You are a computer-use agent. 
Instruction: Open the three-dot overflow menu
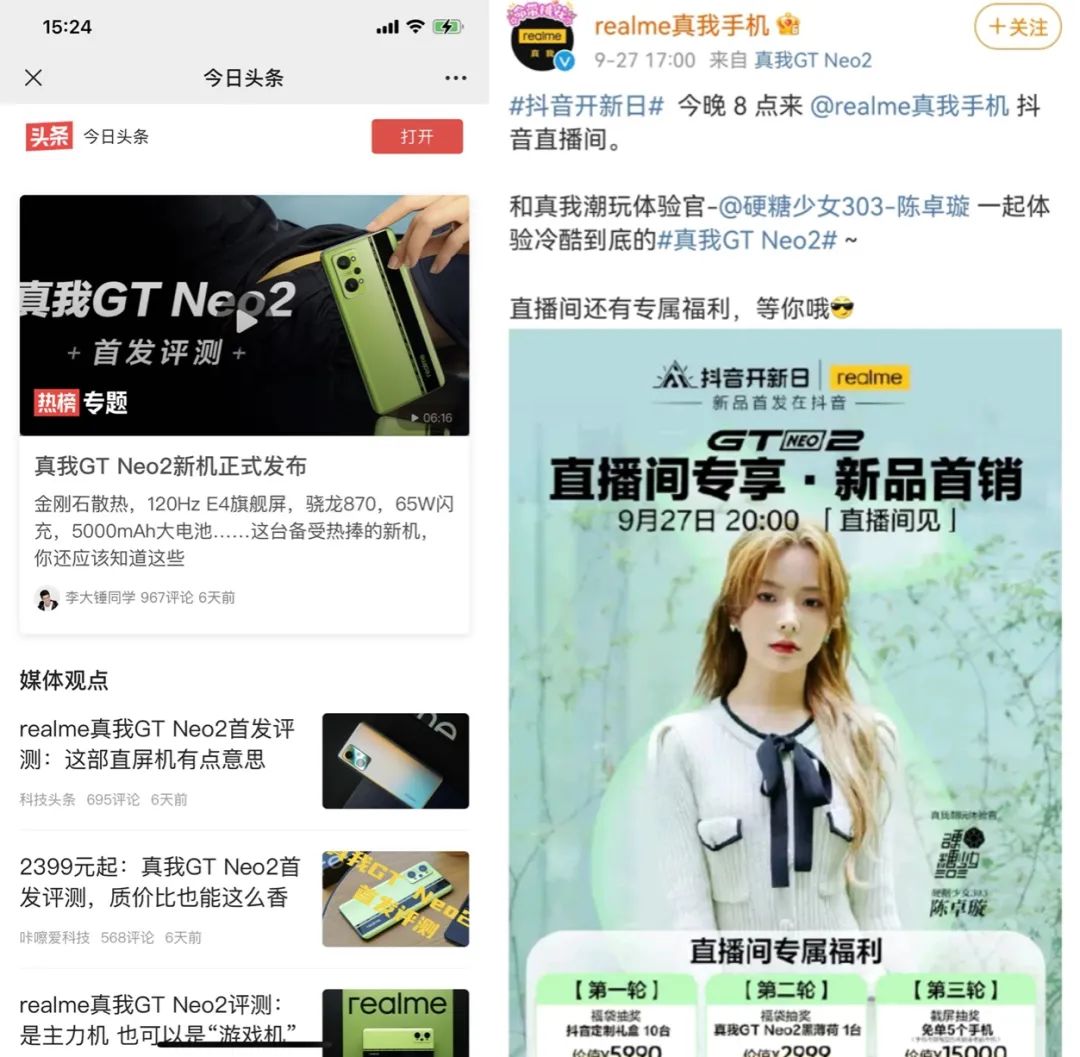456,78
